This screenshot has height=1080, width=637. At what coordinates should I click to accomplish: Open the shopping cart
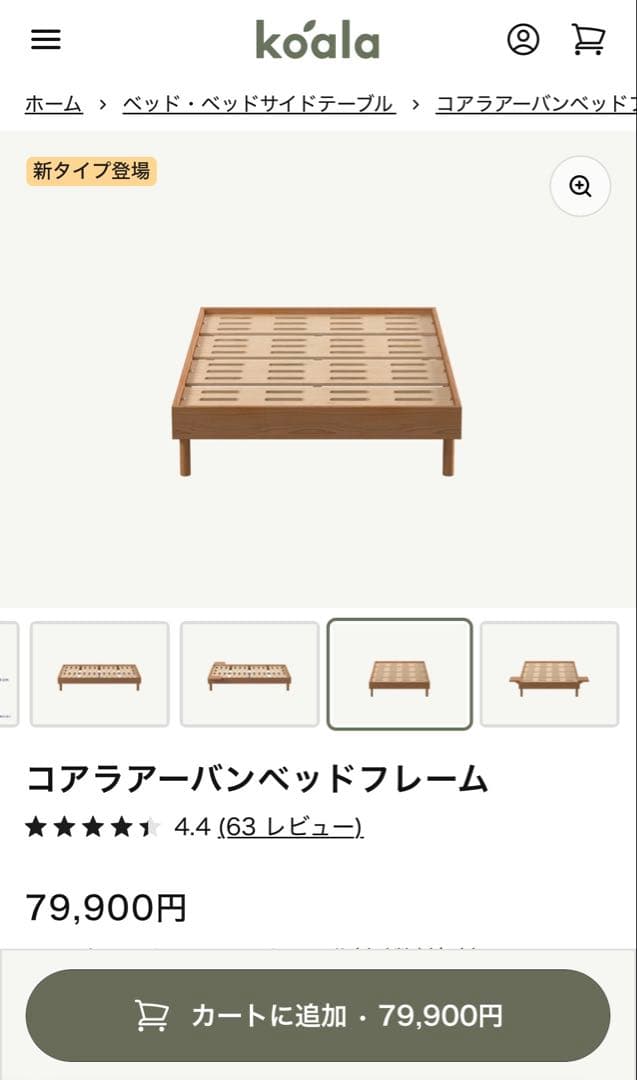(588, 39)
